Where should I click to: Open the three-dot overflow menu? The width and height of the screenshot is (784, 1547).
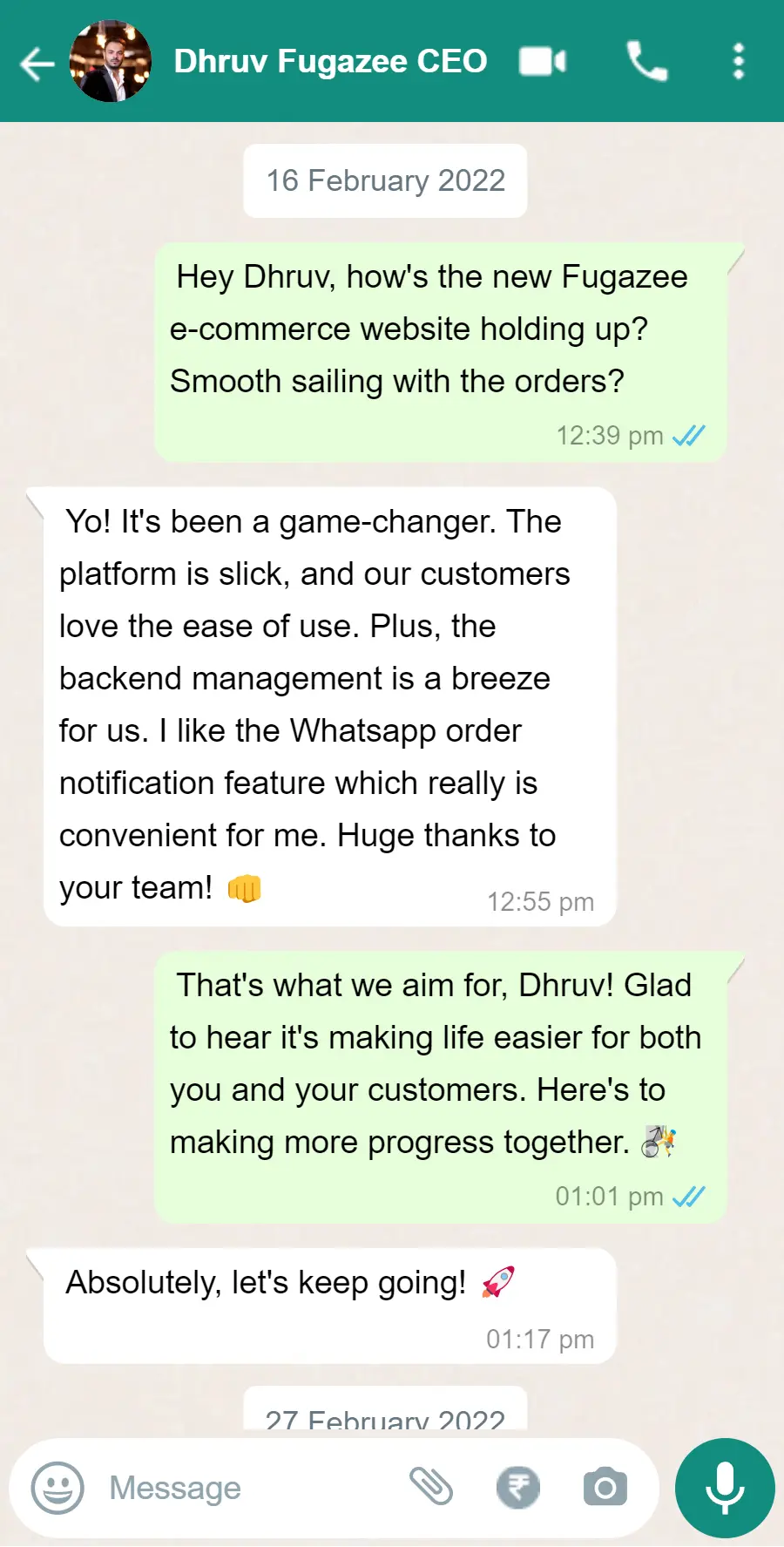click(x=738, y=62)
